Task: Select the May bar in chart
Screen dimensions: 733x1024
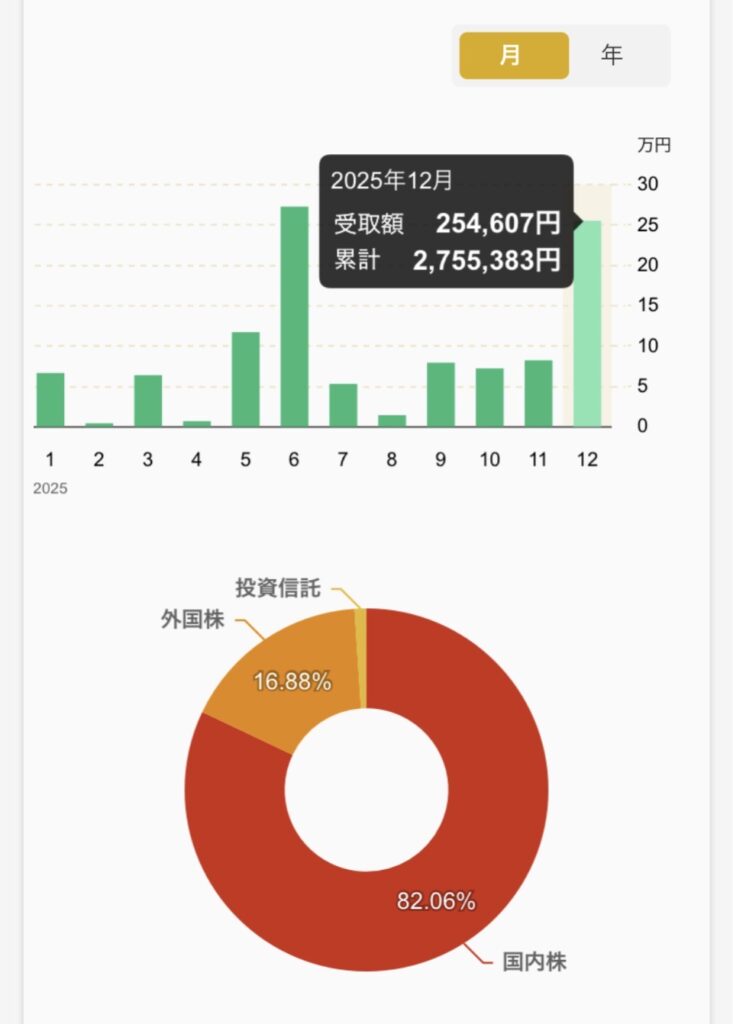Action: [x=245, y=379]
